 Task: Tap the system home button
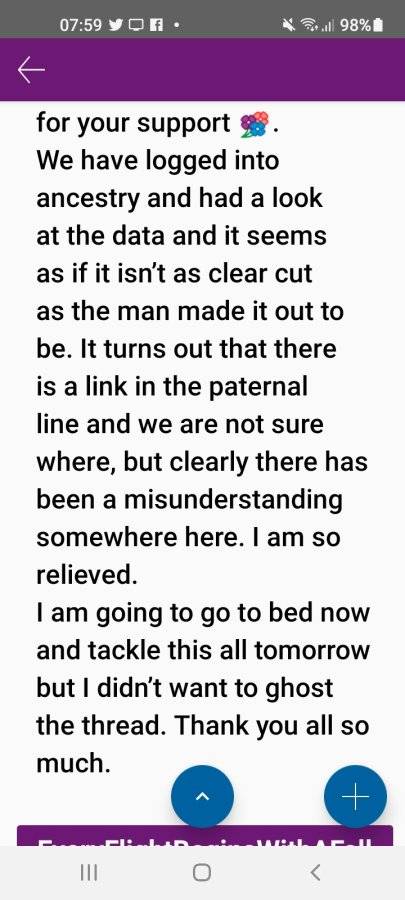pyautogui.click(x=202, y=873)
